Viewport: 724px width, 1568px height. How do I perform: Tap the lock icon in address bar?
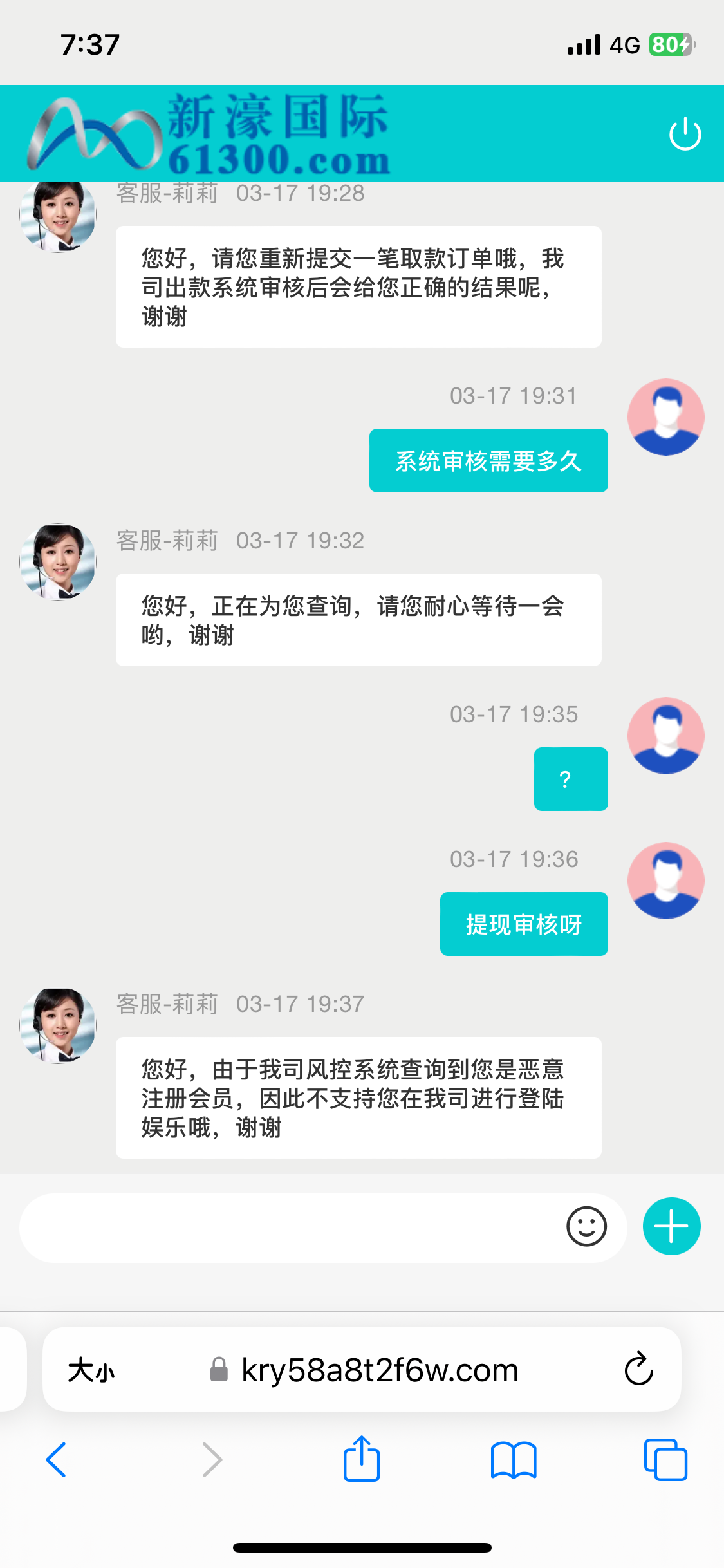pyautogui.click(x=219, y=1370)
